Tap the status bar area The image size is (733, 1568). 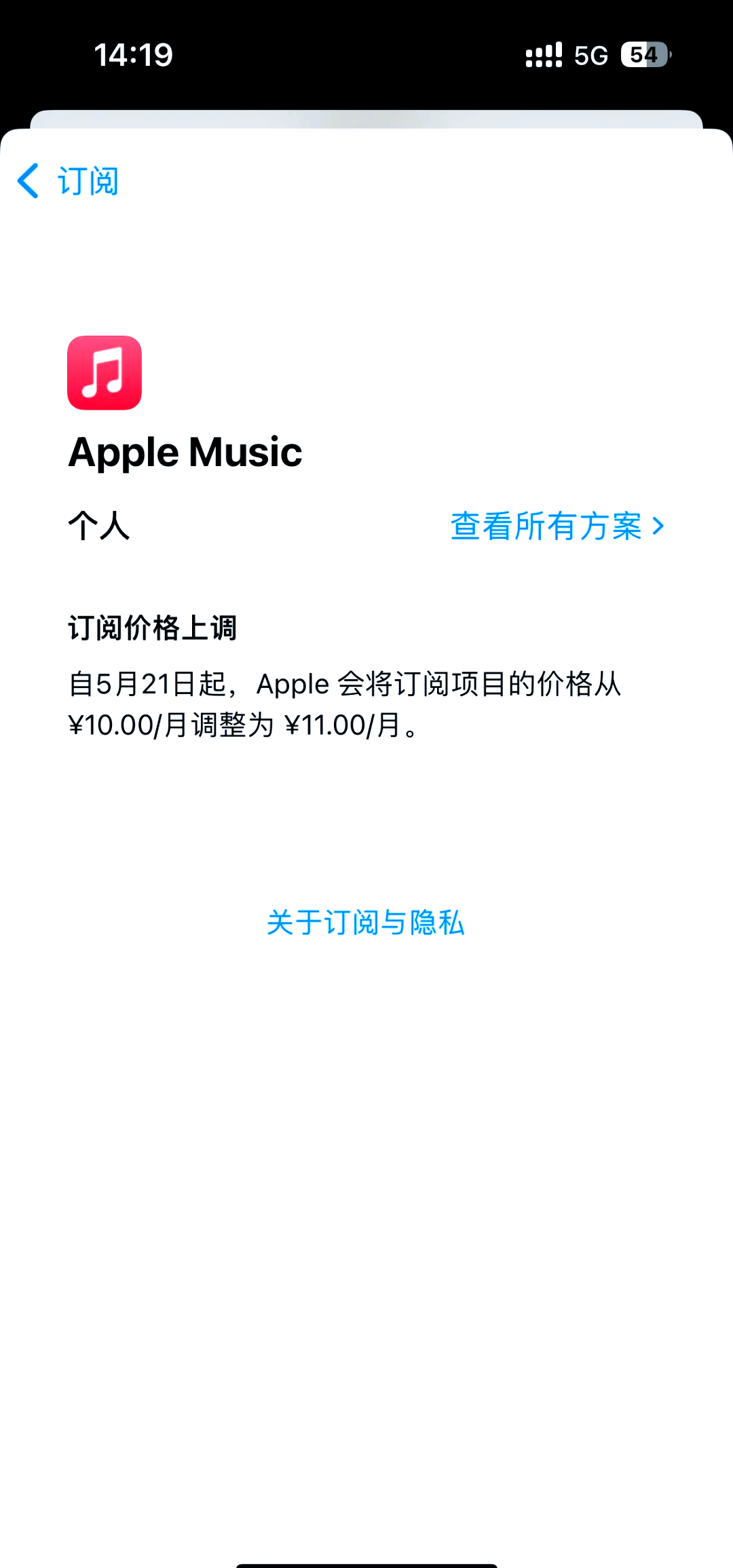click(366, 54)
